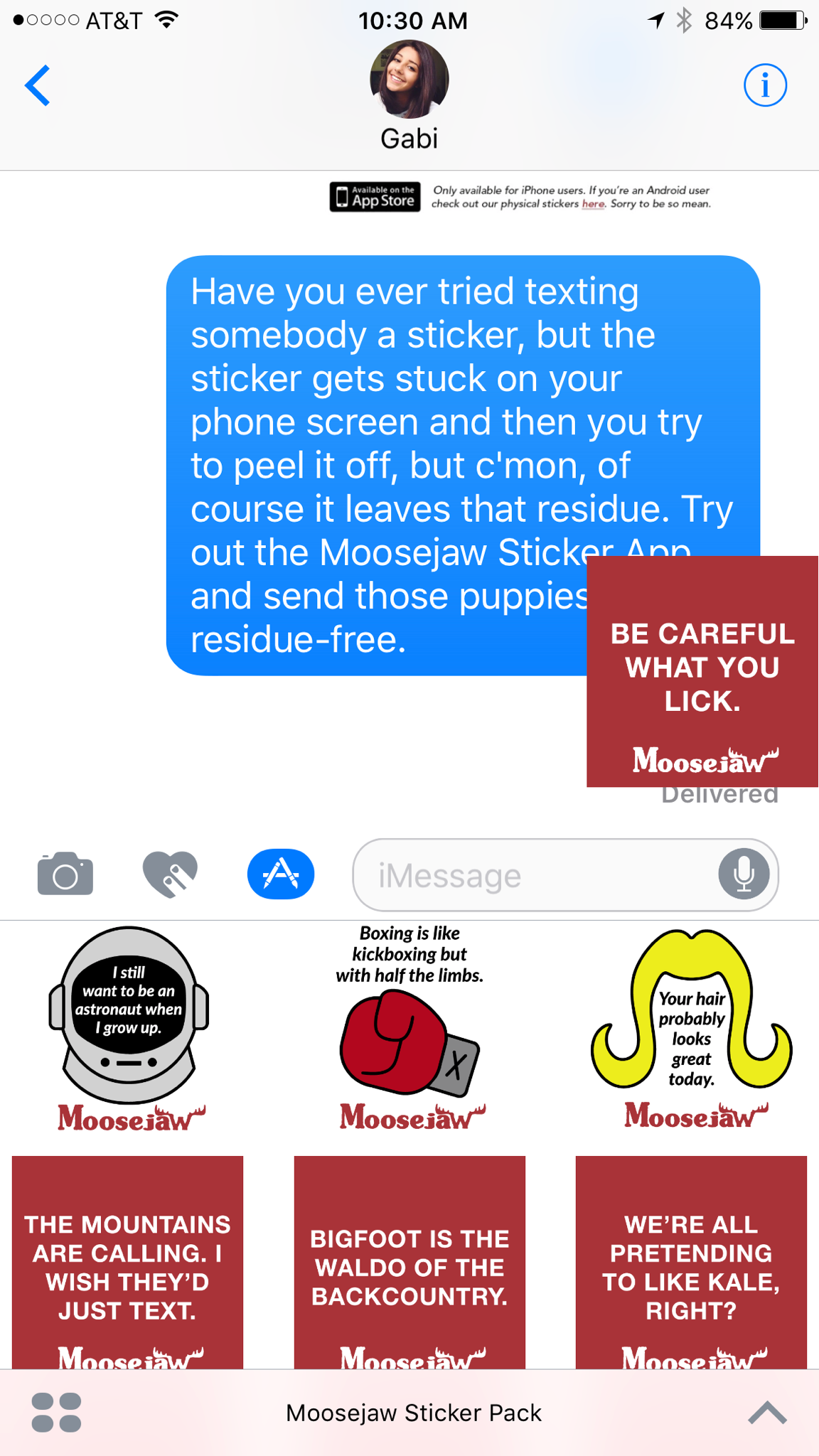This screenshot has width=819, height=1456.
Task: Toggle the iMessage App Store button
Action: pos(281,874)
